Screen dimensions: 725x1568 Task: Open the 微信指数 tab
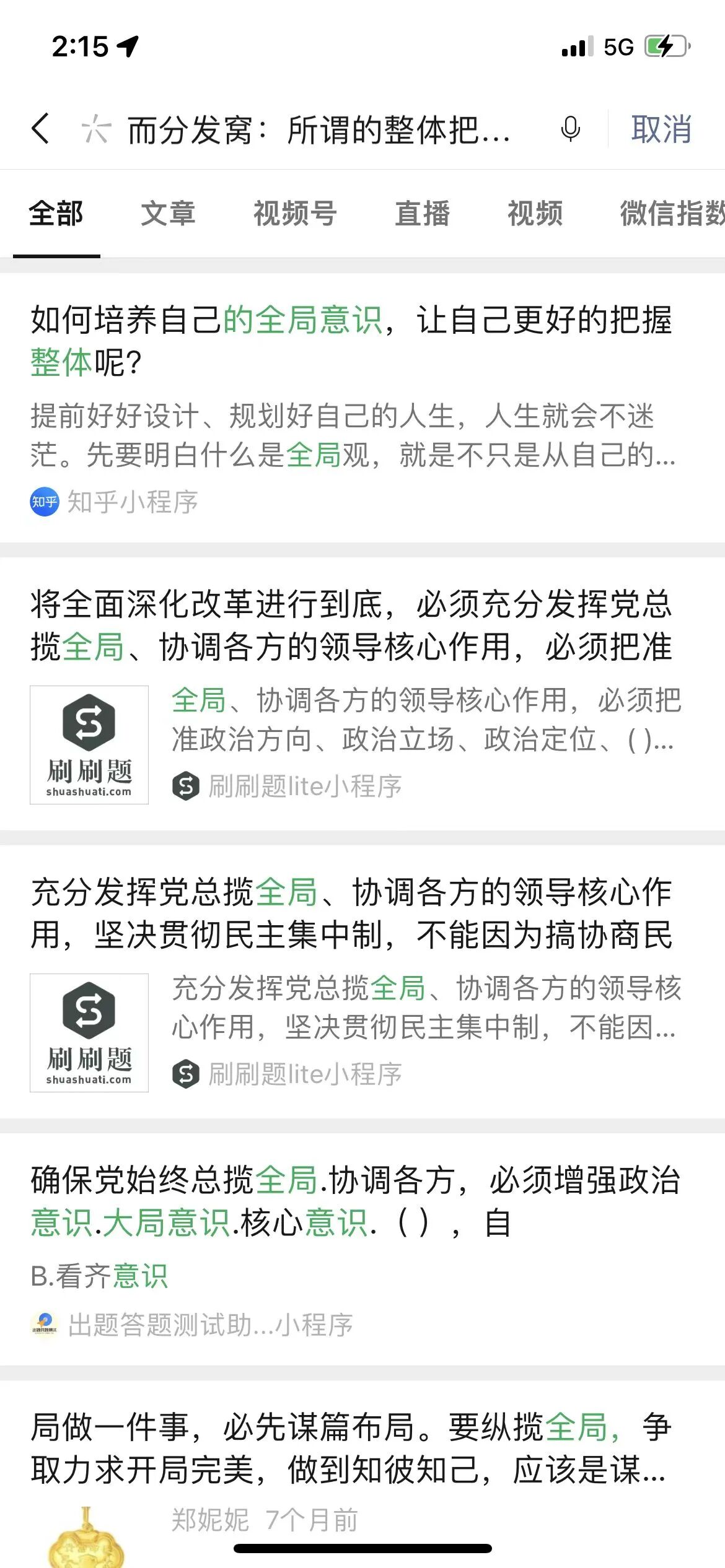click(x=672, y=214)
